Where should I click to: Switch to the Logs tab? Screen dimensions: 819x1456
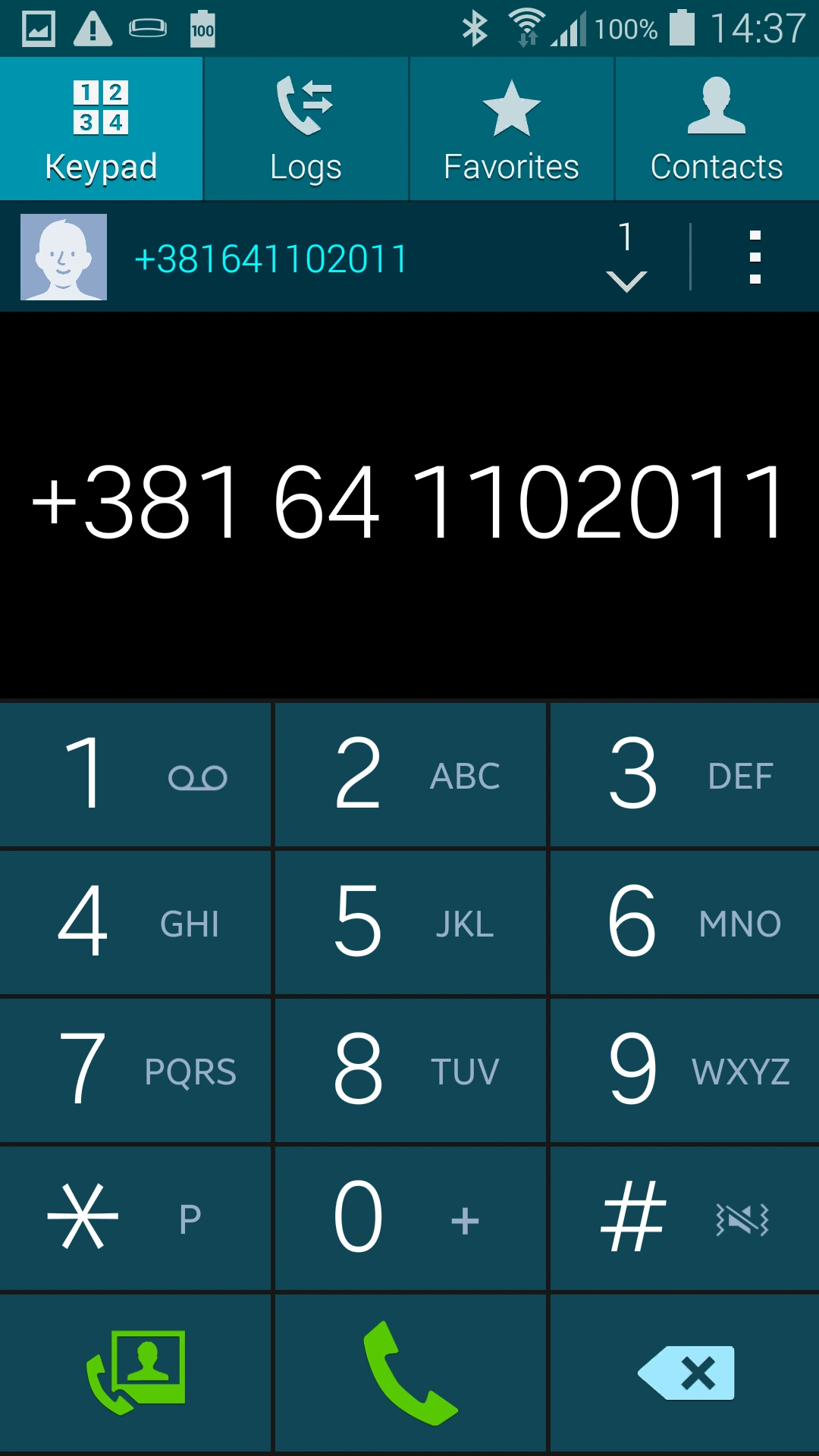coord(306,129)
